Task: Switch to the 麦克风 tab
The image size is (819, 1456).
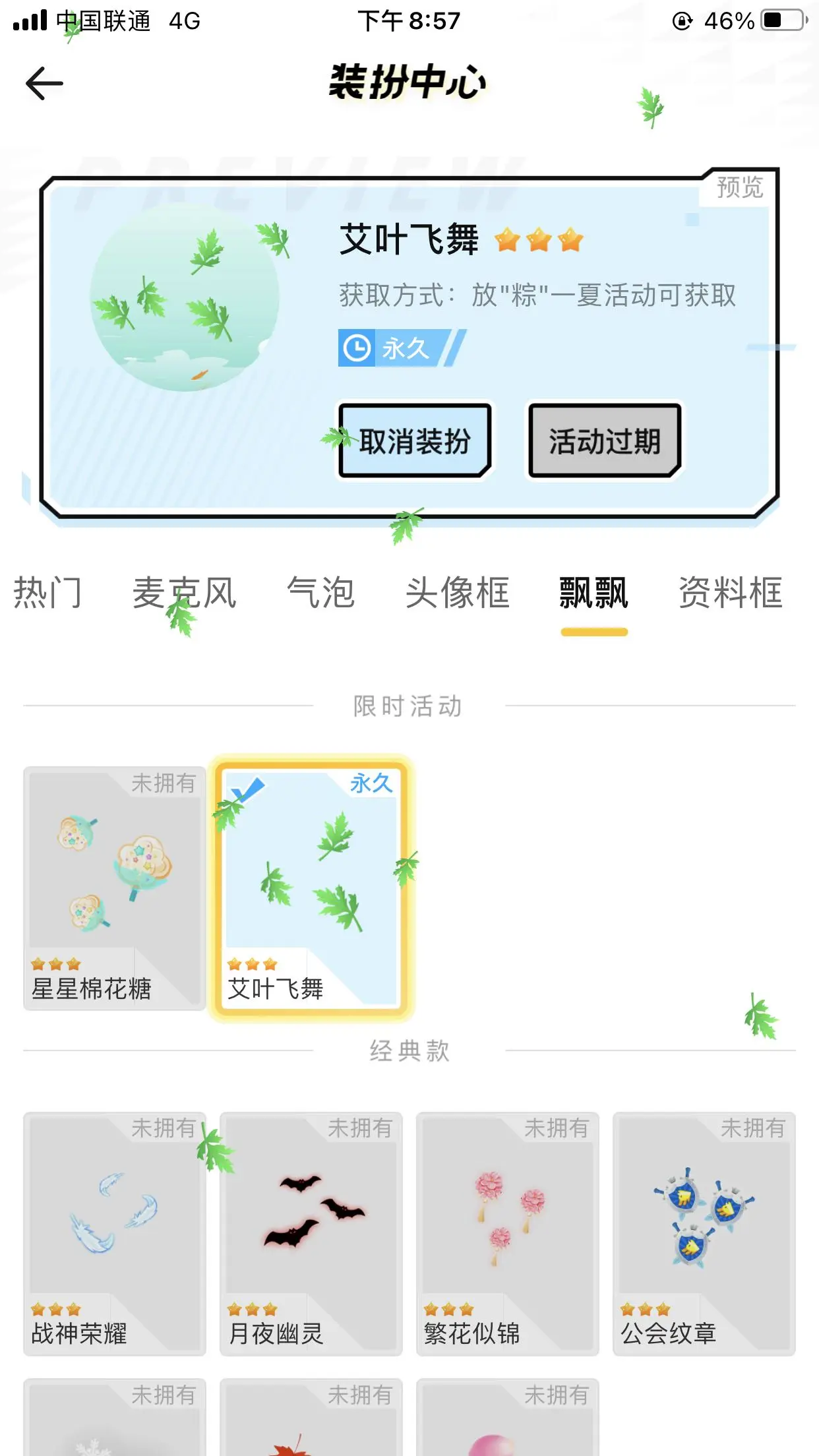Action: [184, 592]
